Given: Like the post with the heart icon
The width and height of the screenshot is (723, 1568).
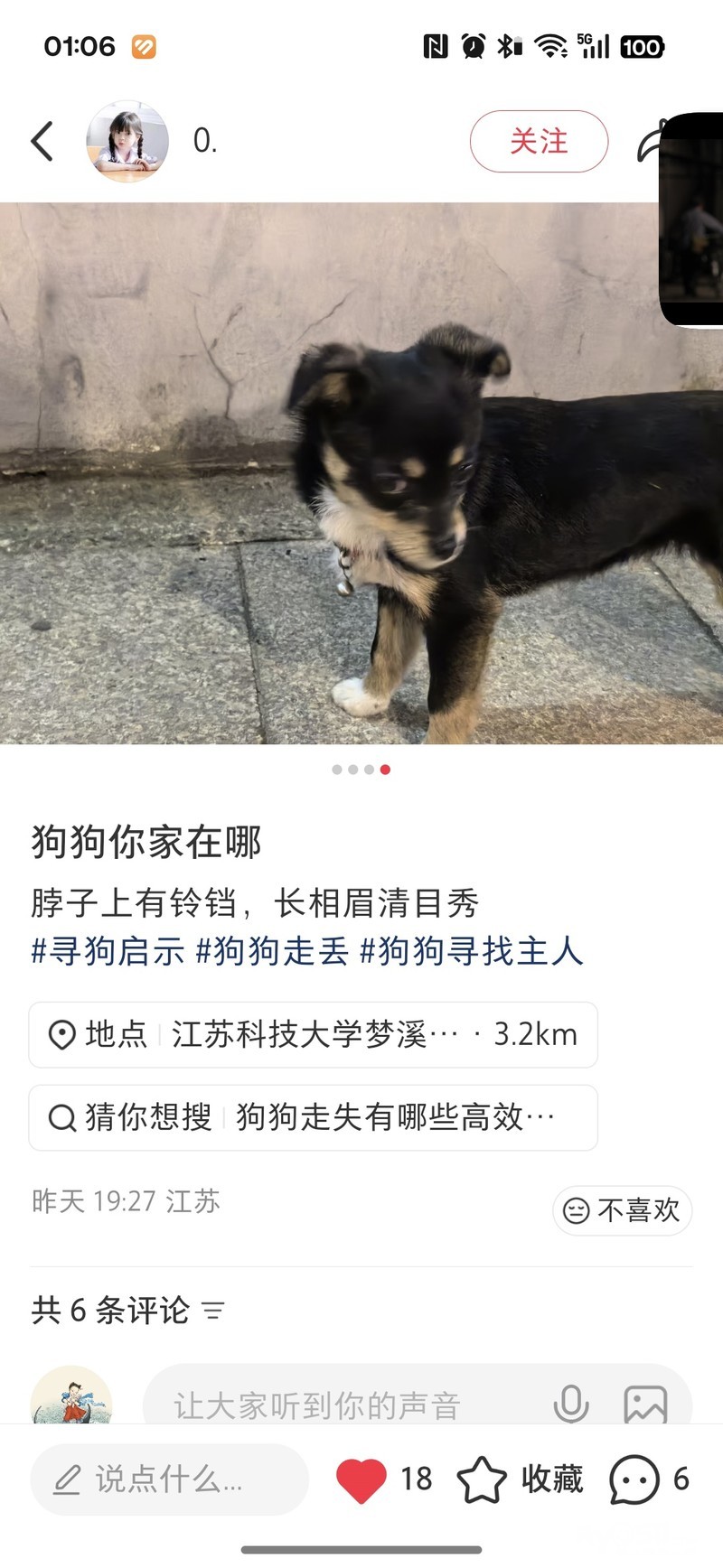Looking at the screenshot, I should 361,1479.
